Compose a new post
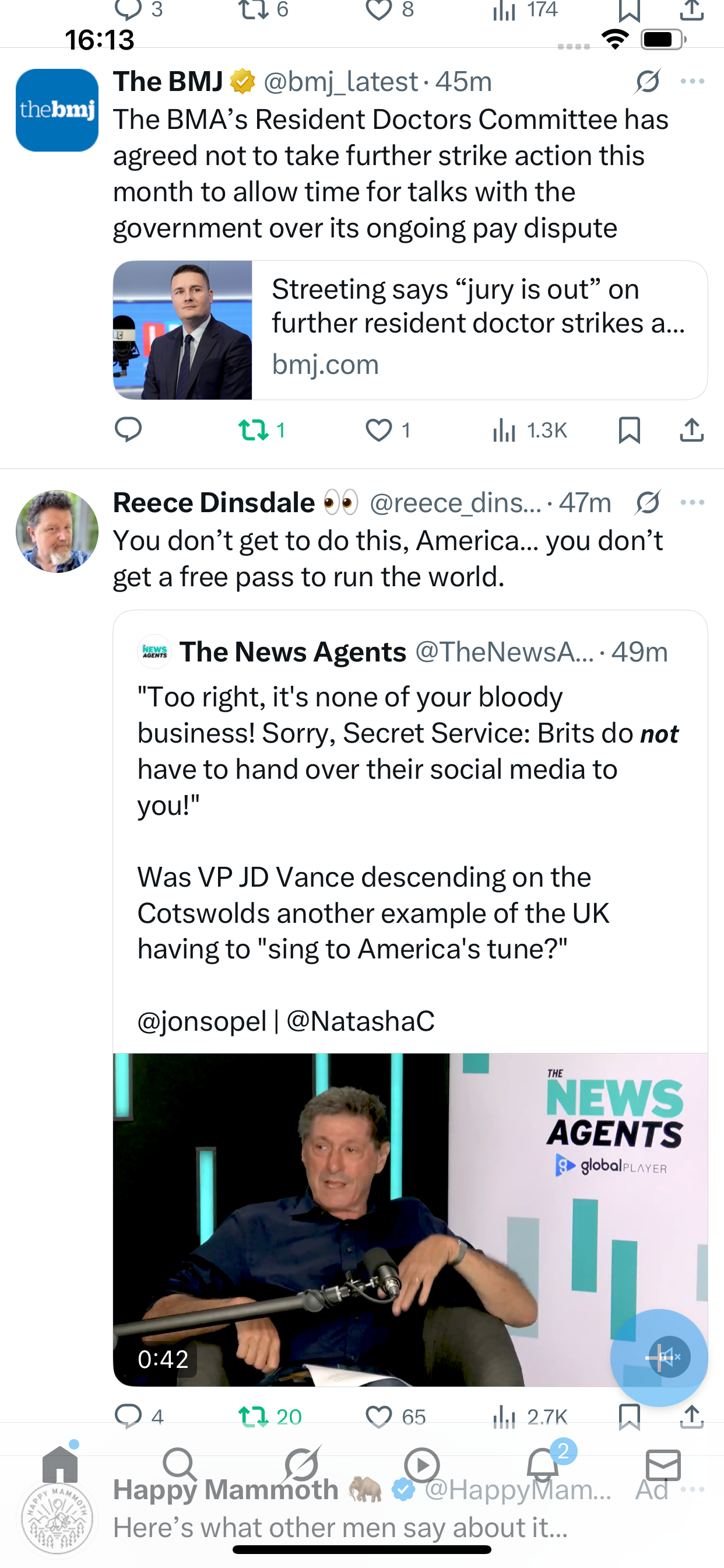The height and width of the screenshot is (1568, 724). (659, 1357)
